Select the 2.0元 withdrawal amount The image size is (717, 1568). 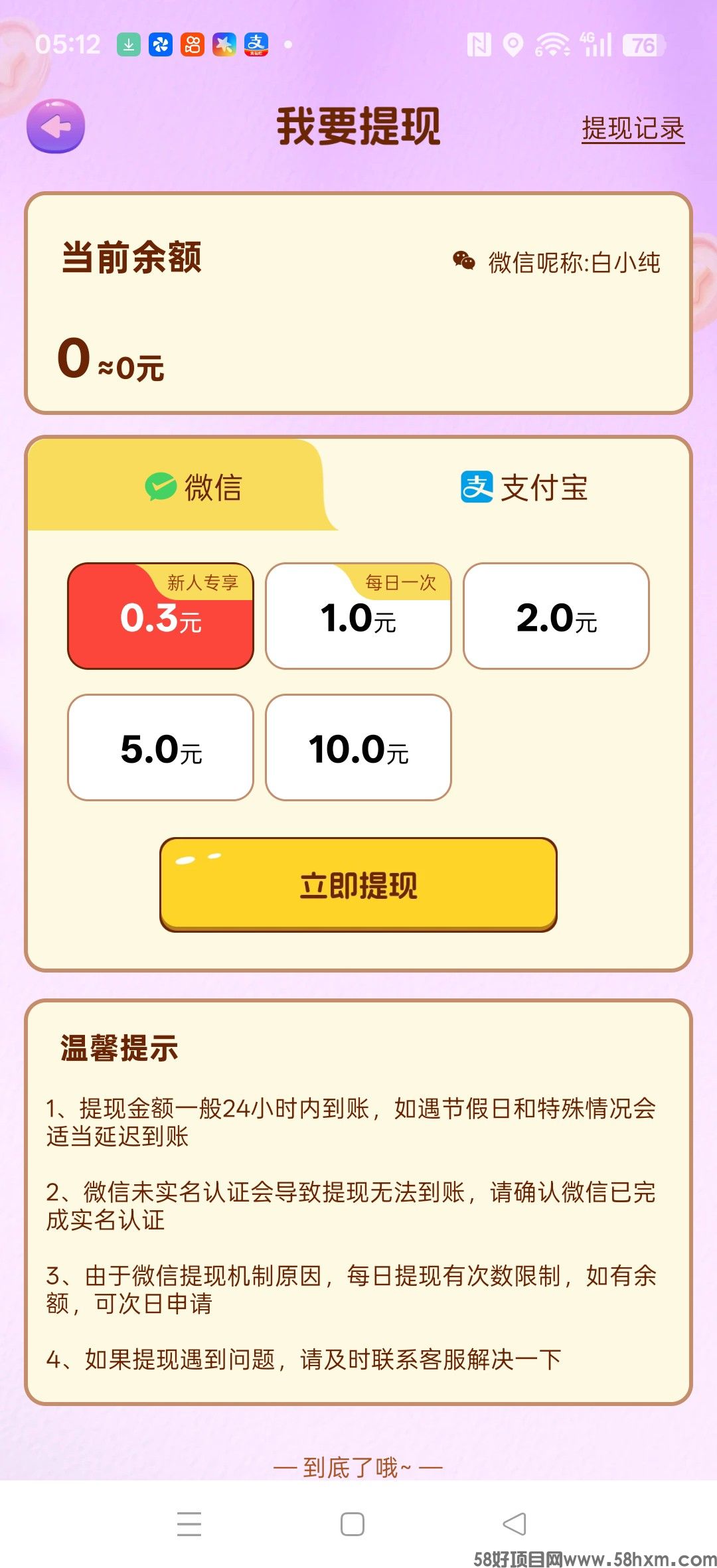tap(556, 616)
